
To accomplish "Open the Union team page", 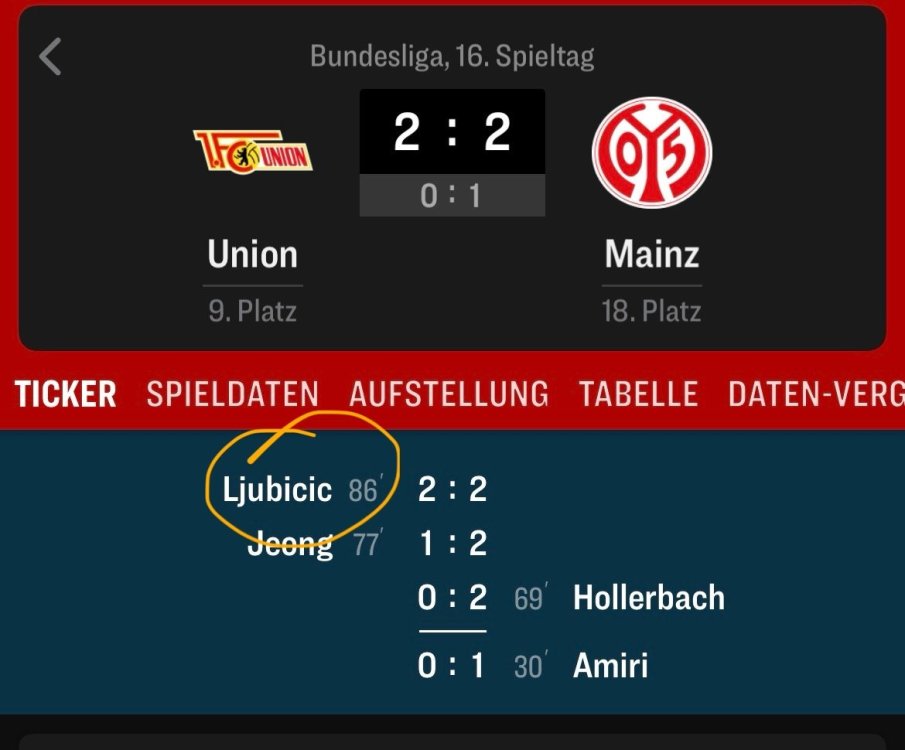I will click(253, 254).
